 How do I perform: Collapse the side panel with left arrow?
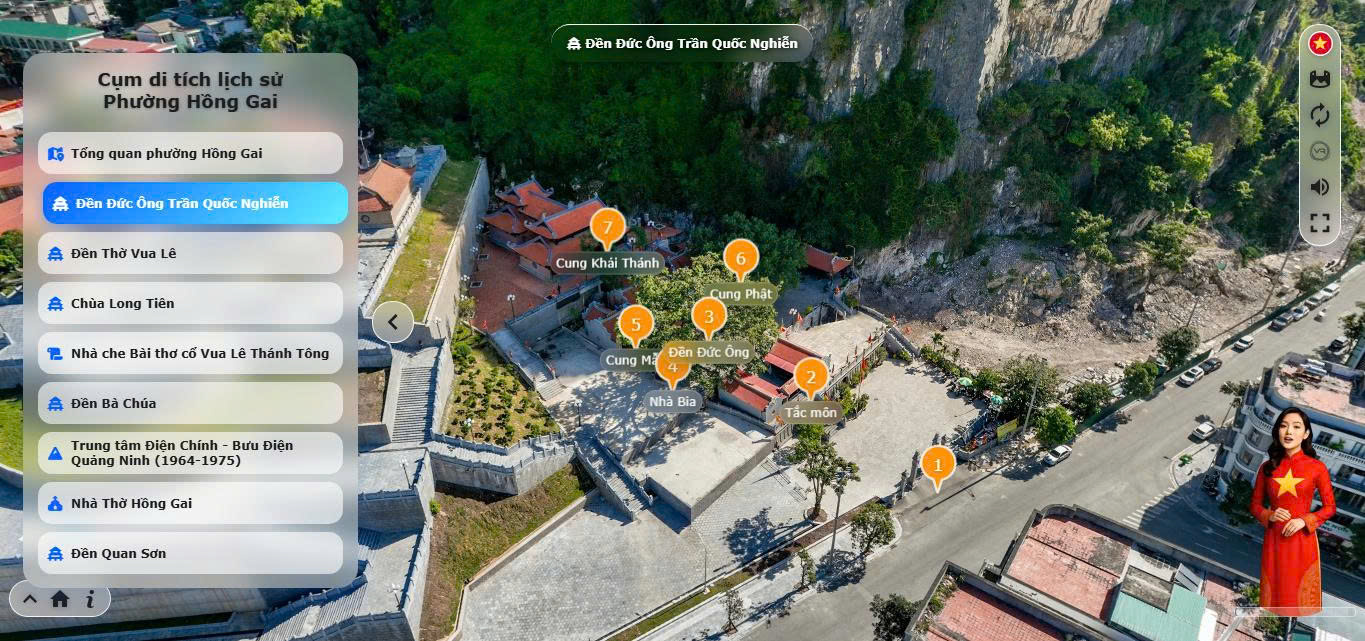[x=393, y=322]
